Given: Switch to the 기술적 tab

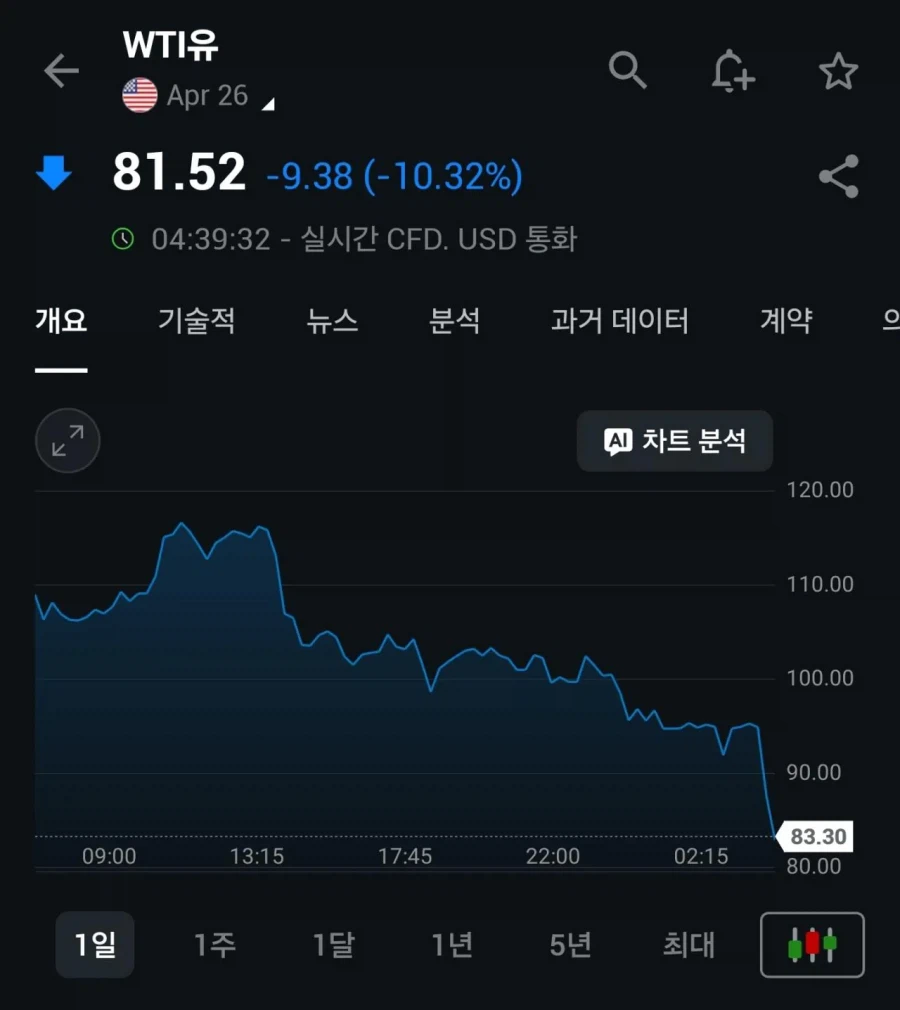Looking at the screenshot, I should (196, 319).
